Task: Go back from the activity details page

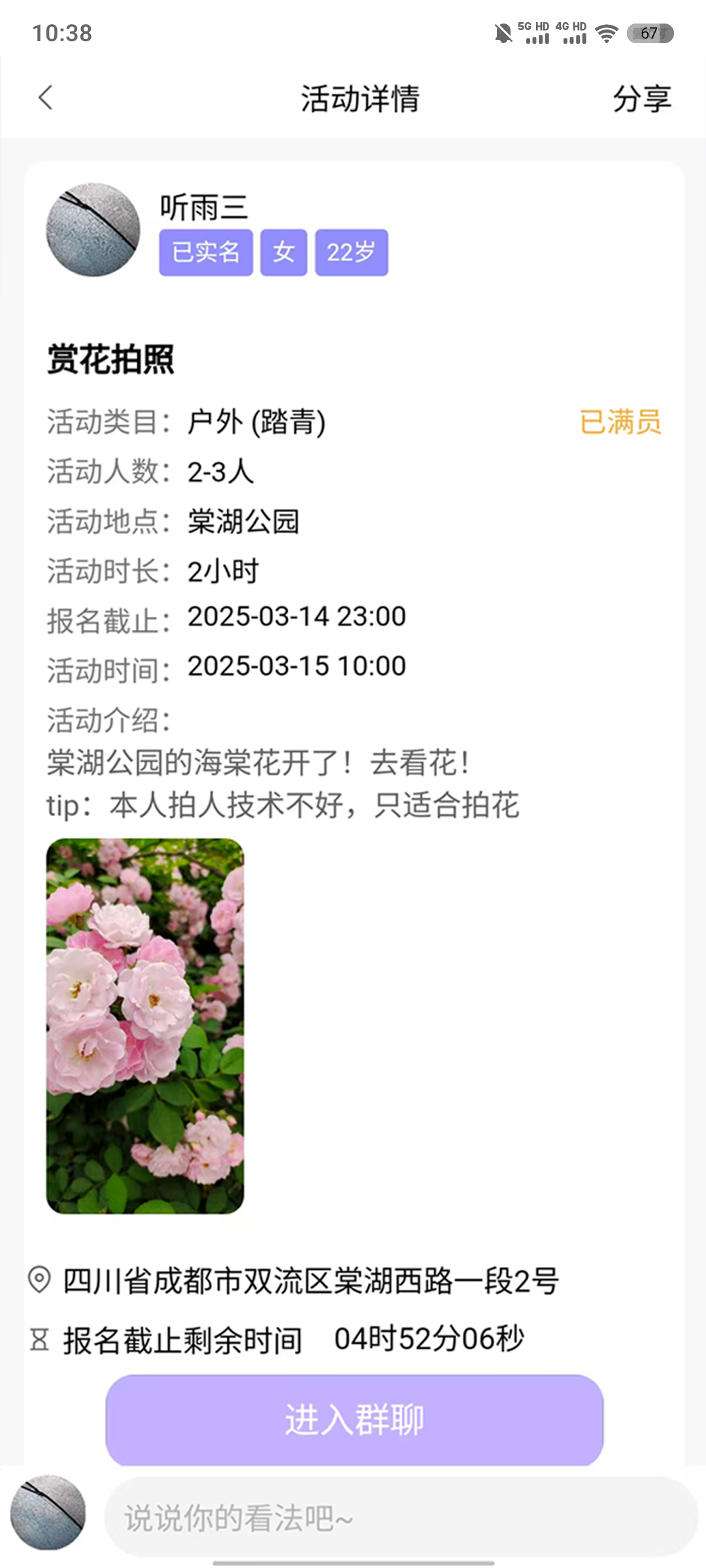Action: 45,99
